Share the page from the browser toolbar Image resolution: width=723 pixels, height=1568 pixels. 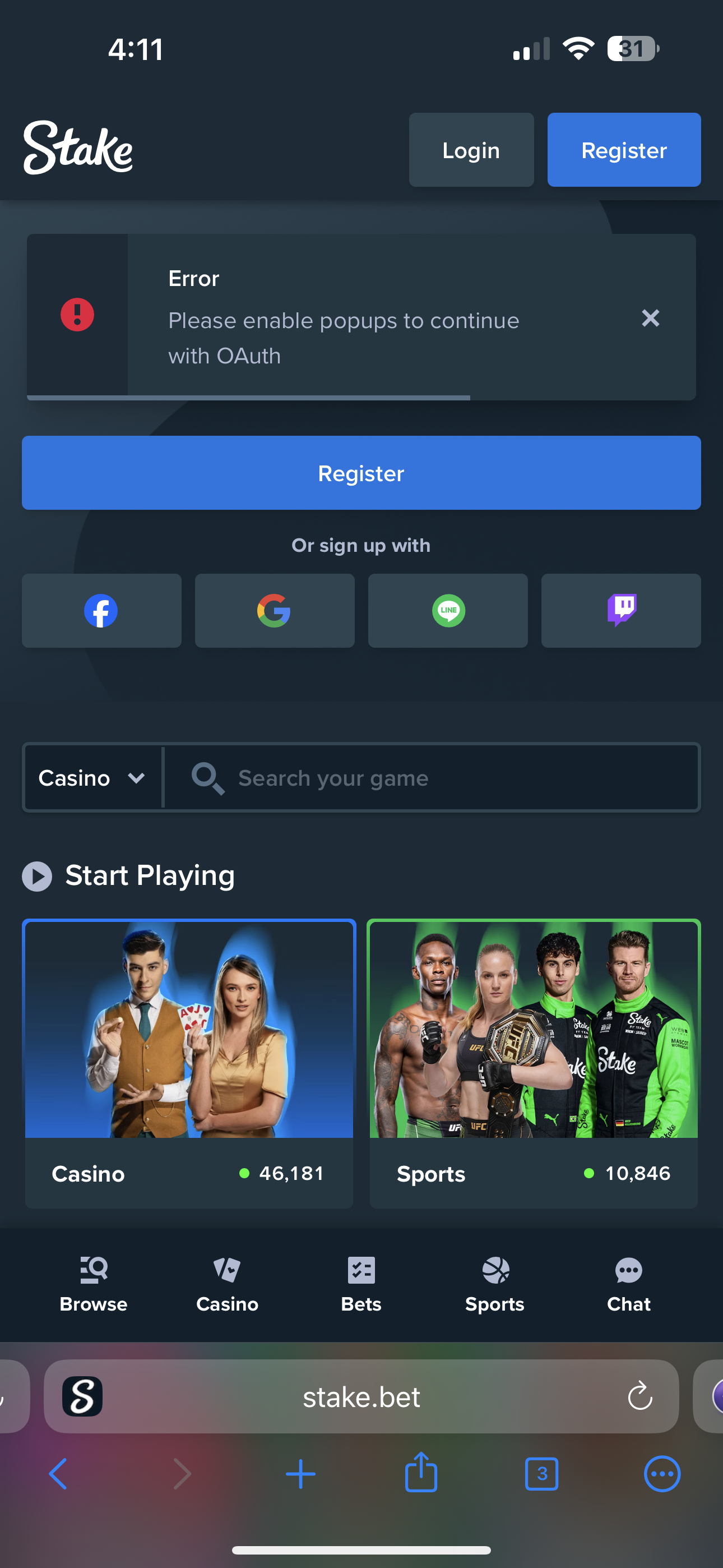point(421,1473)
